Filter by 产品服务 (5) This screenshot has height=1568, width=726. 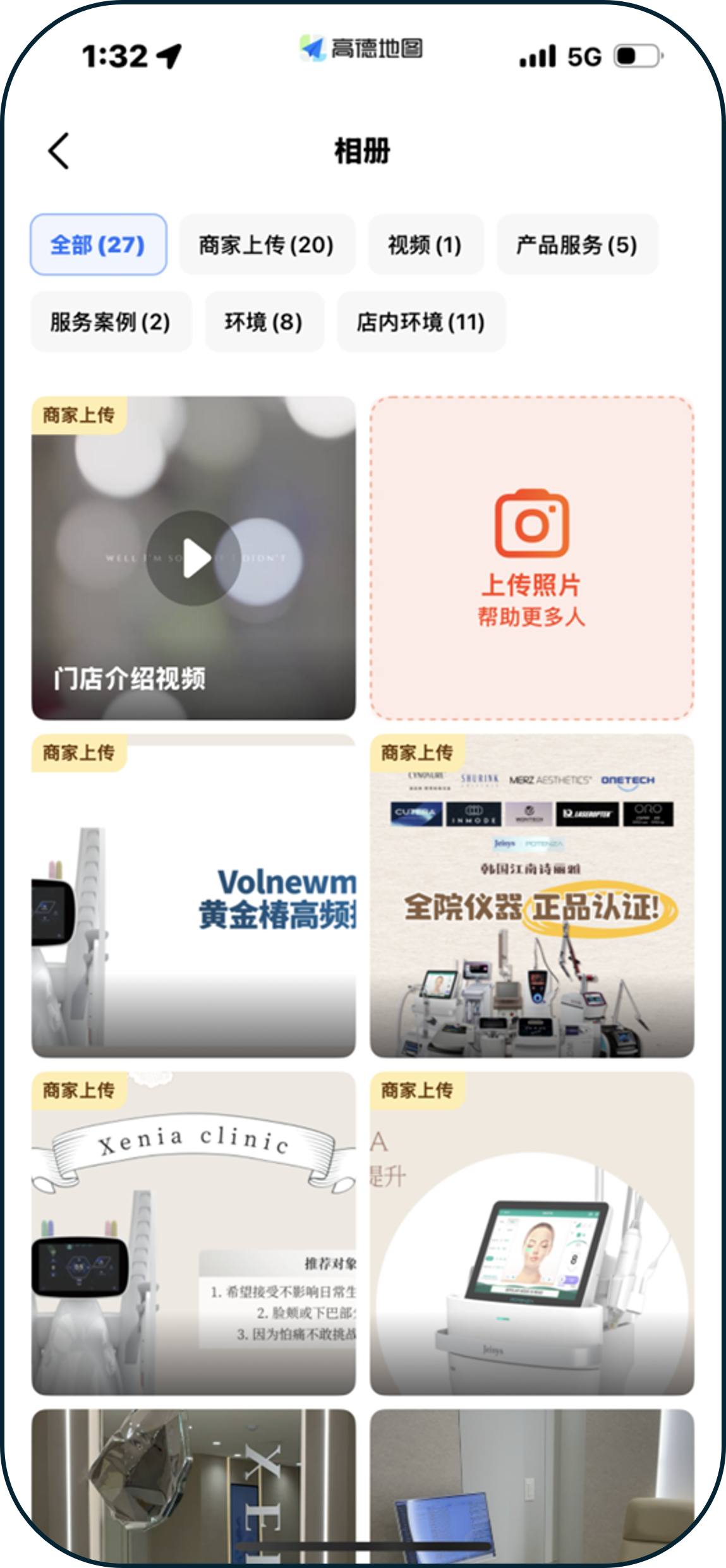[x=576, y=244]
